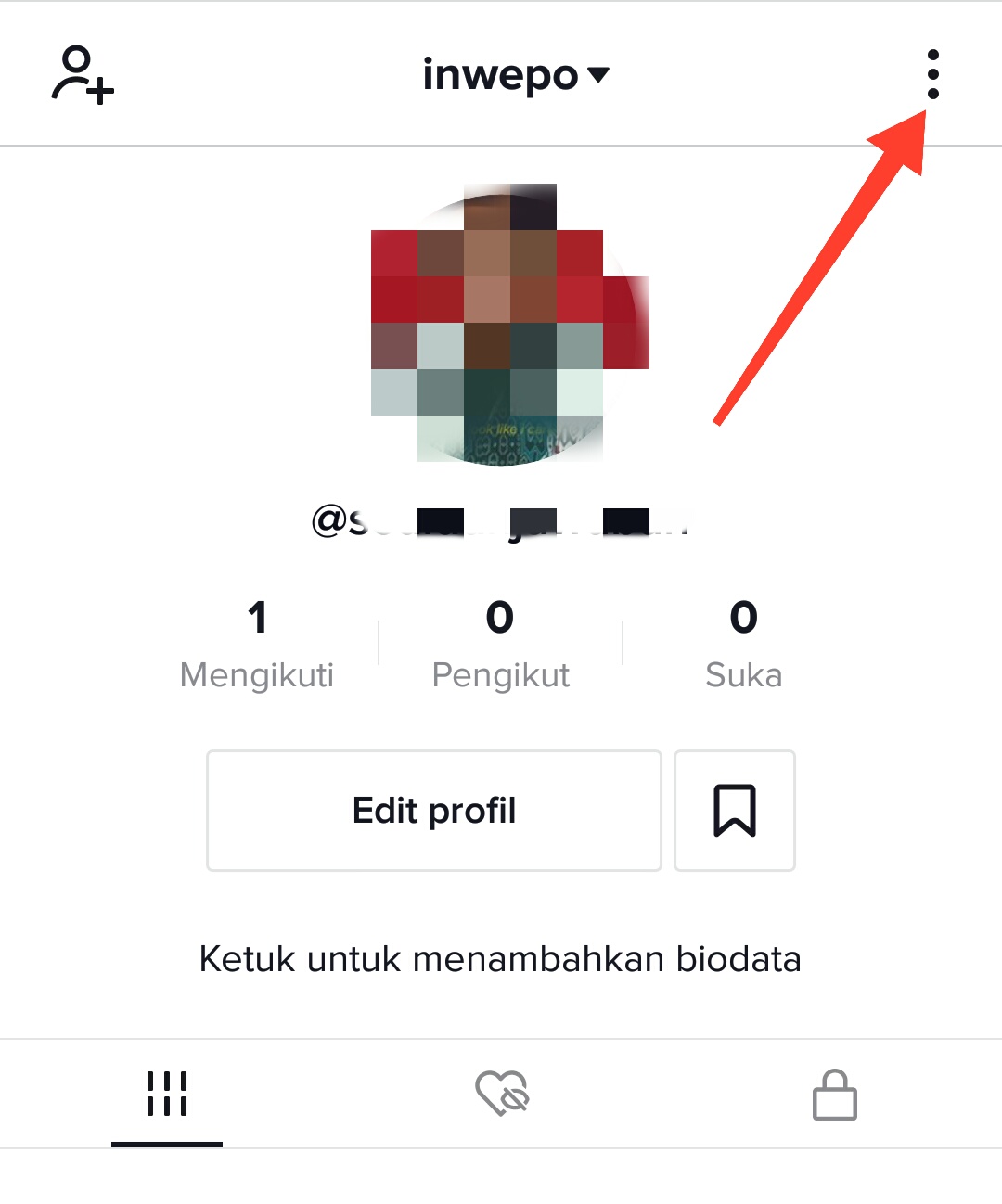
Task: Open the Mengikuti following count
Action: (x=257, y=643)
